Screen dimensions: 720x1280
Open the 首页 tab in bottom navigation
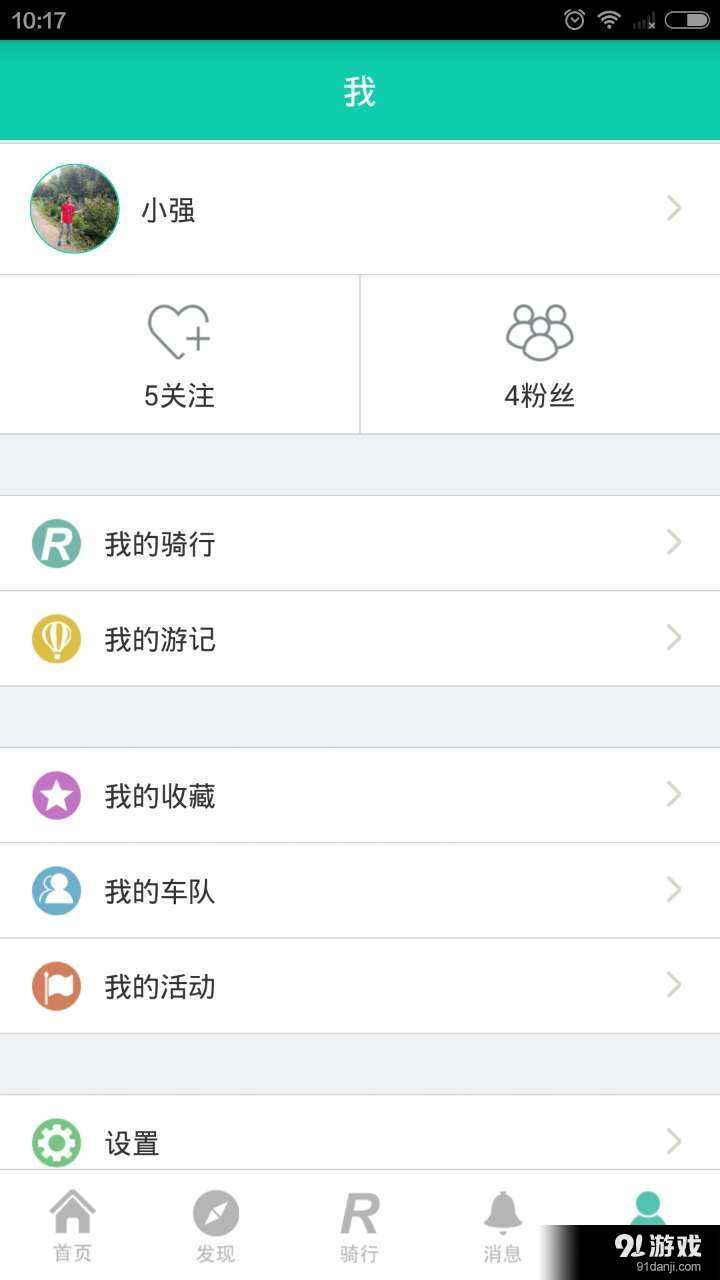pyautogui.click(x=72, y=1225)
